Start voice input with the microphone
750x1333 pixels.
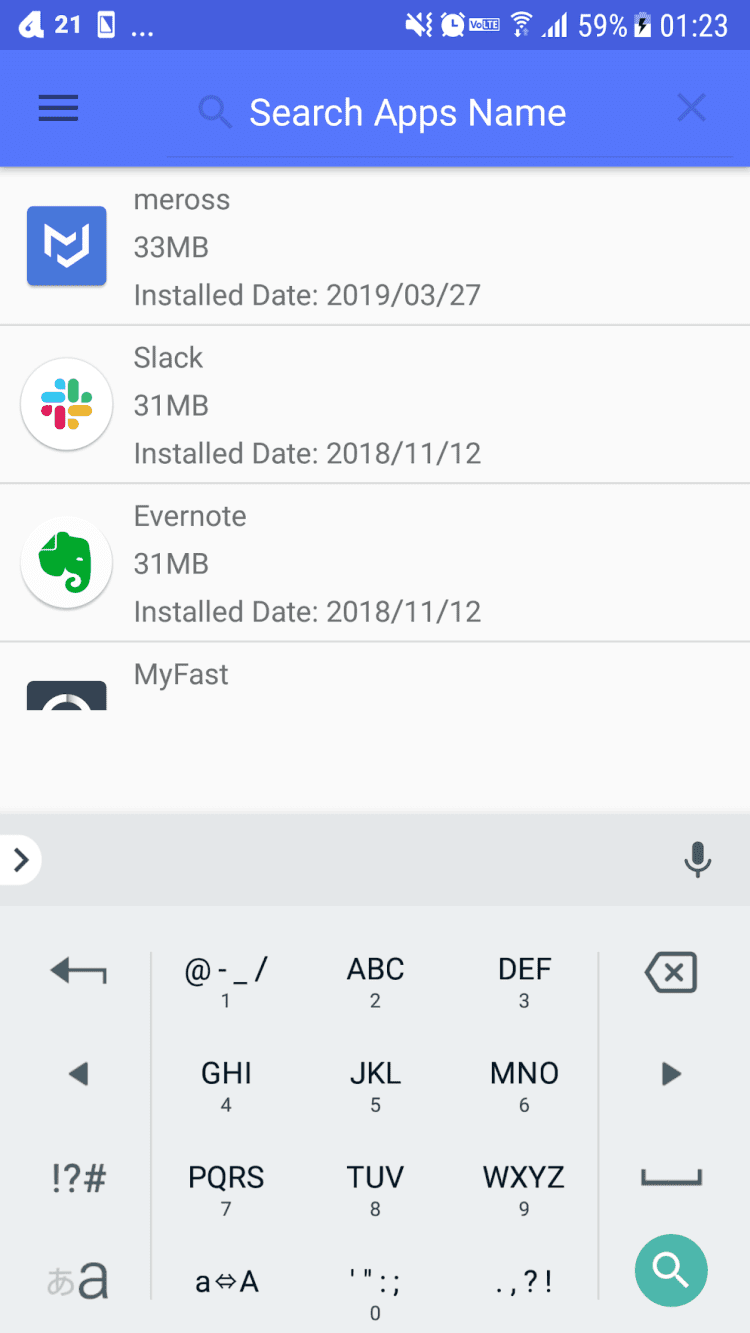click(x=697, y=860)
